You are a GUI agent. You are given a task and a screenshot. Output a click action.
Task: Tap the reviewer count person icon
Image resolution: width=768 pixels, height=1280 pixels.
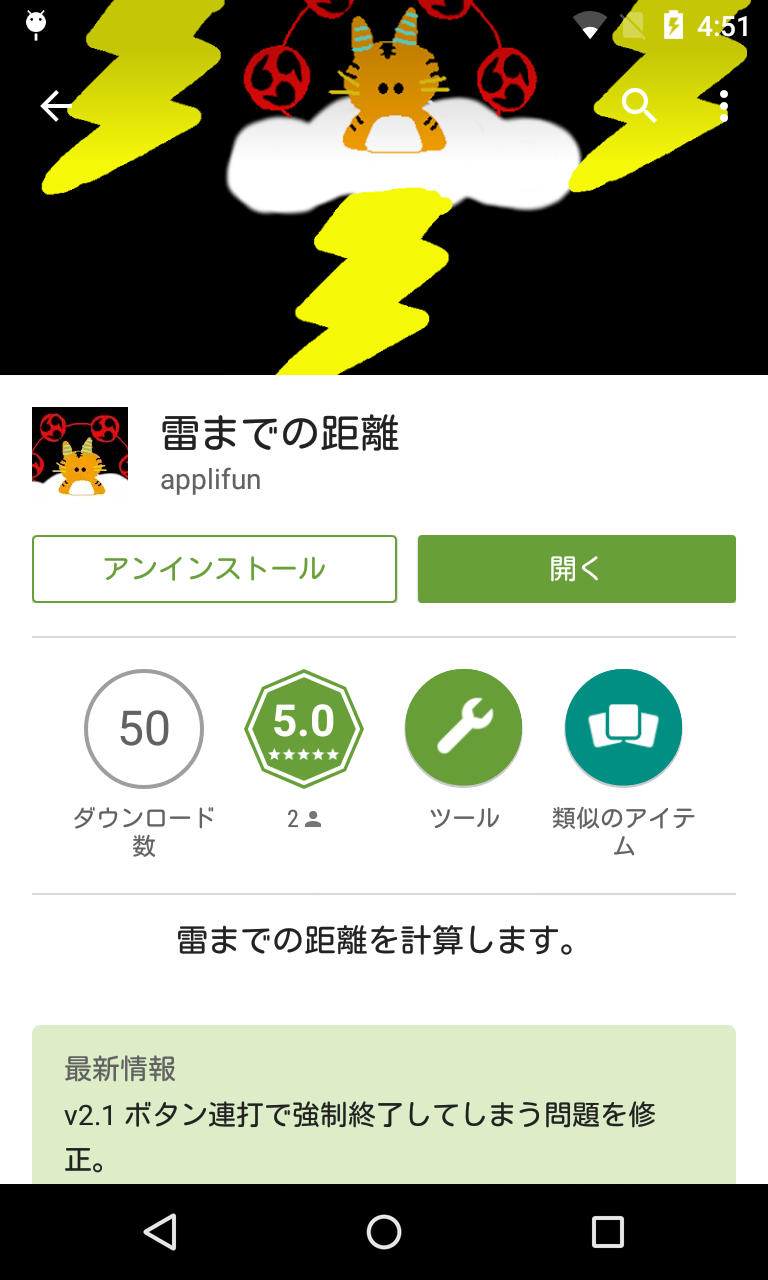[313, 818]
